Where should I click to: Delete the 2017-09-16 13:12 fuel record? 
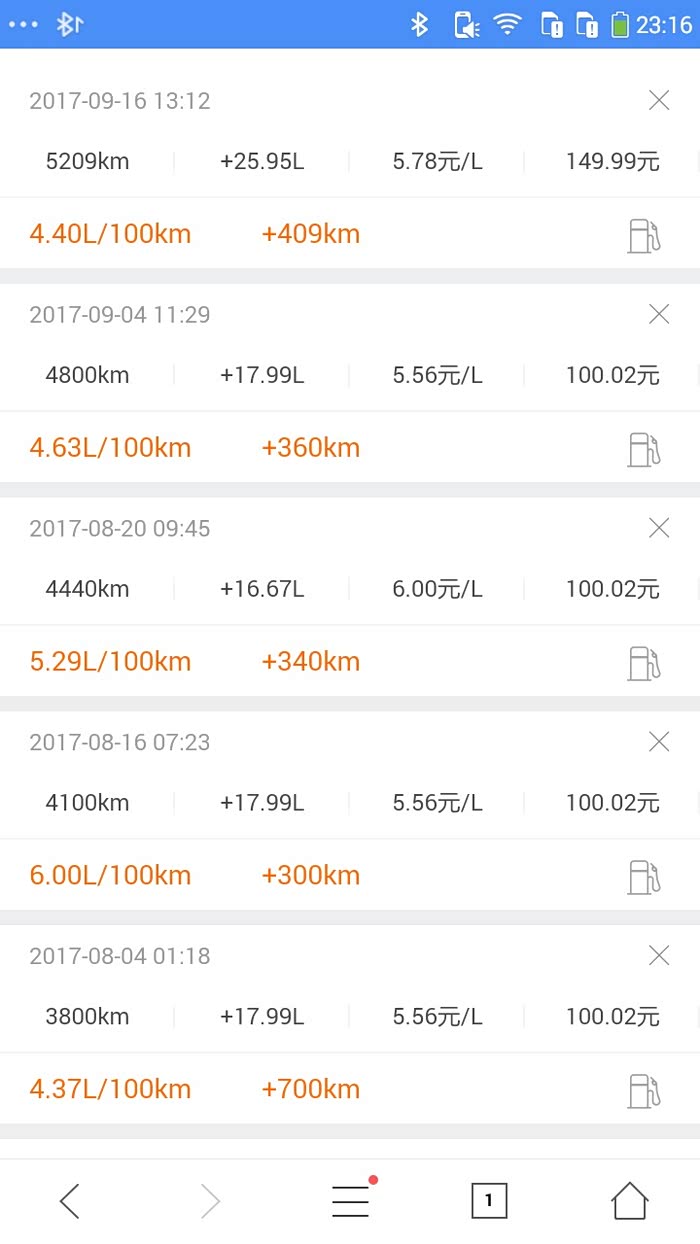pyautogui.click(x=658, y=100)
